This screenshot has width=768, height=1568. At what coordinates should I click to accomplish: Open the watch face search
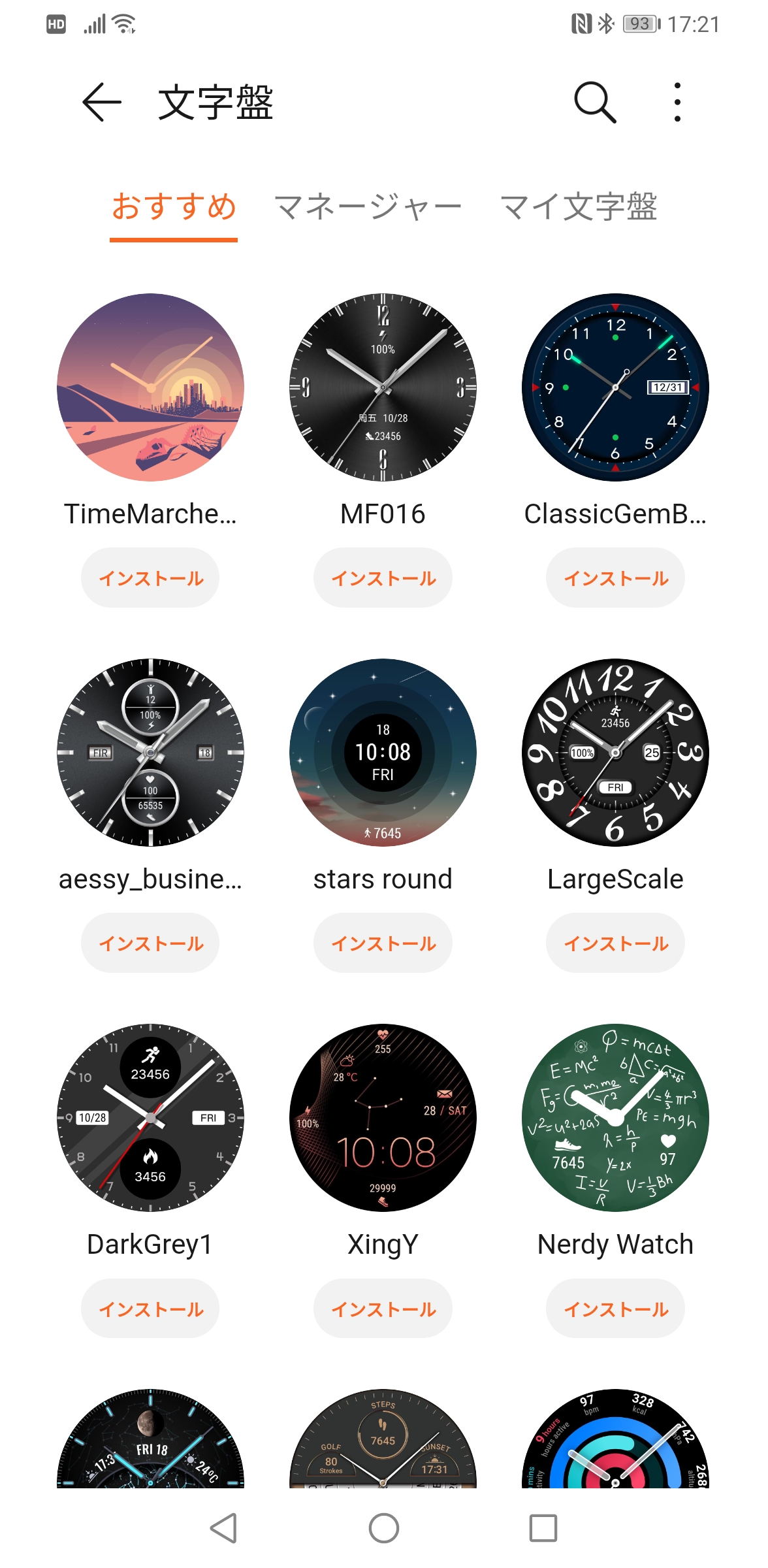click(x=595, y=102)
